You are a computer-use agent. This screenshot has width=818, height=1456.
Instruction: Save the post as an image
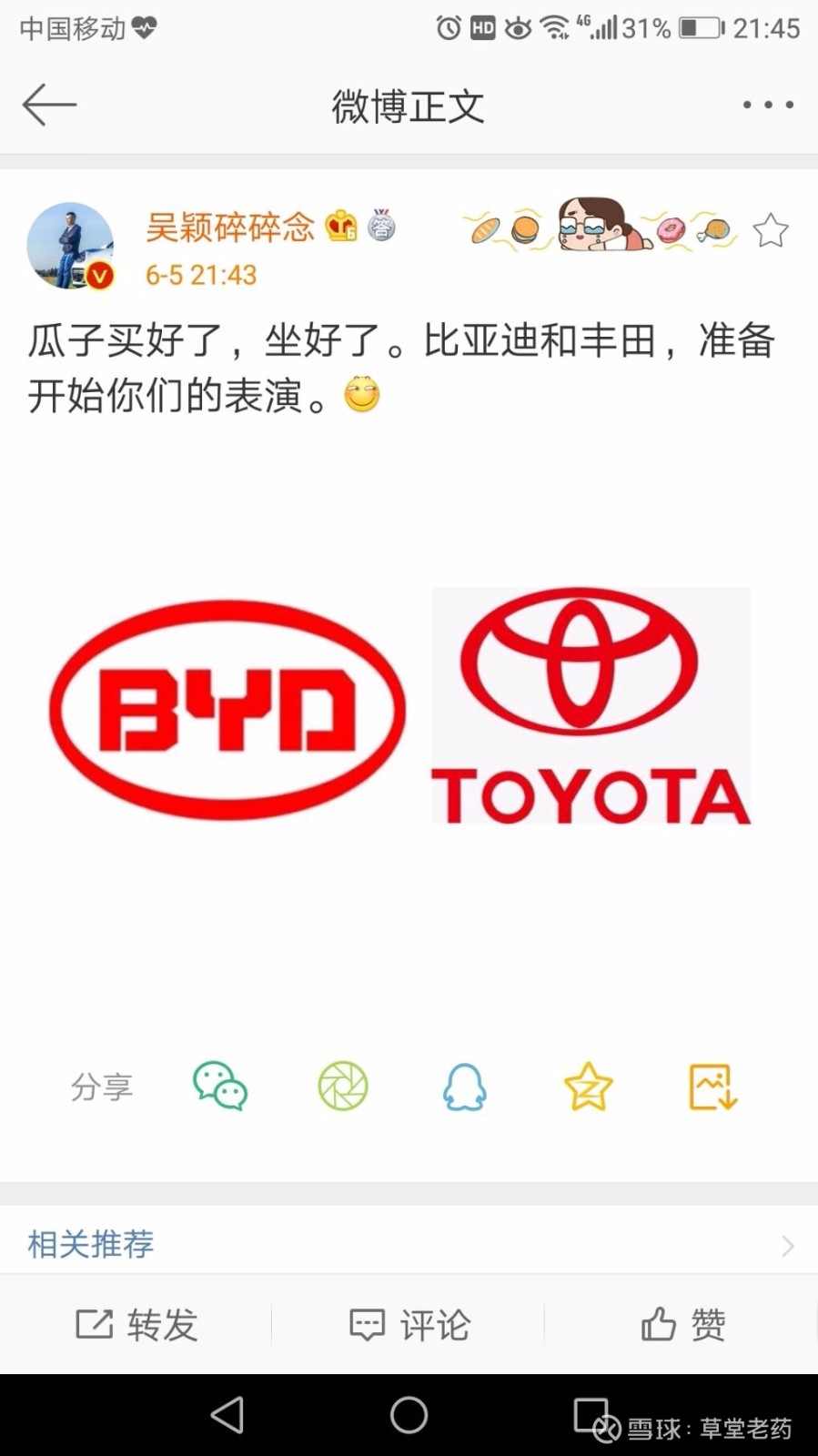click(712, 1087)
